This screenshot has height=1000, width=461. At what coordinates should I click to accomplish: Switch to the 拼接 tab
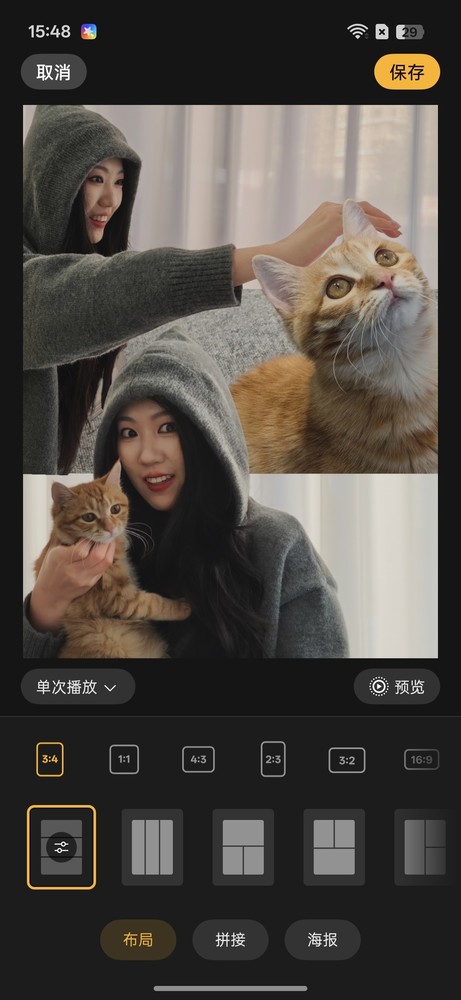point(230,939)
